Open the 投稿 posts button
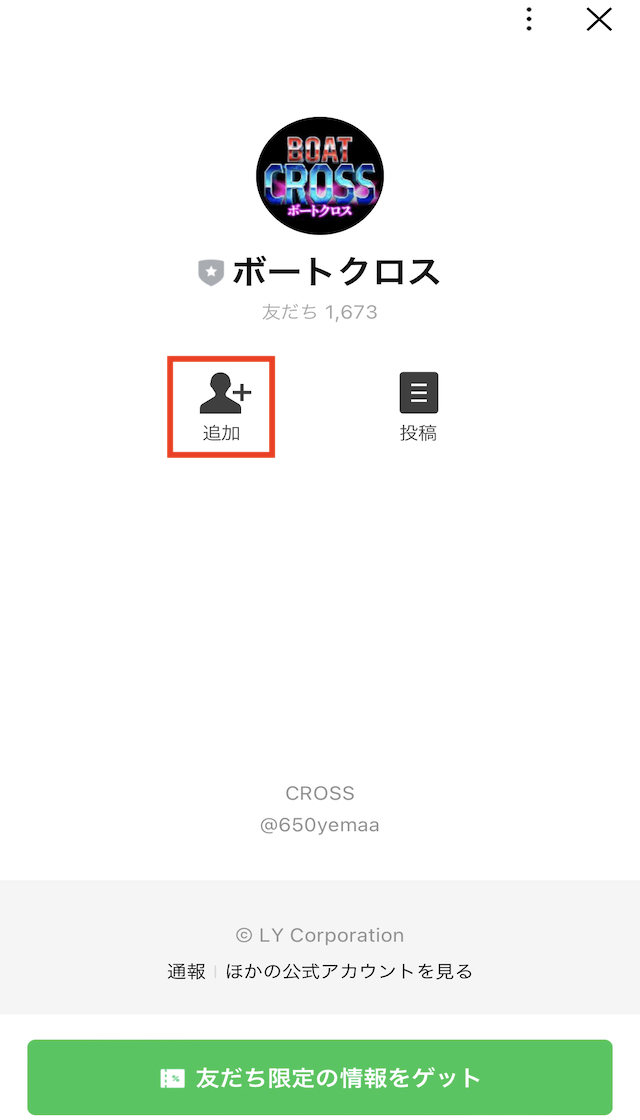This screenshot has height=1120, width=640. pos(418,407)
